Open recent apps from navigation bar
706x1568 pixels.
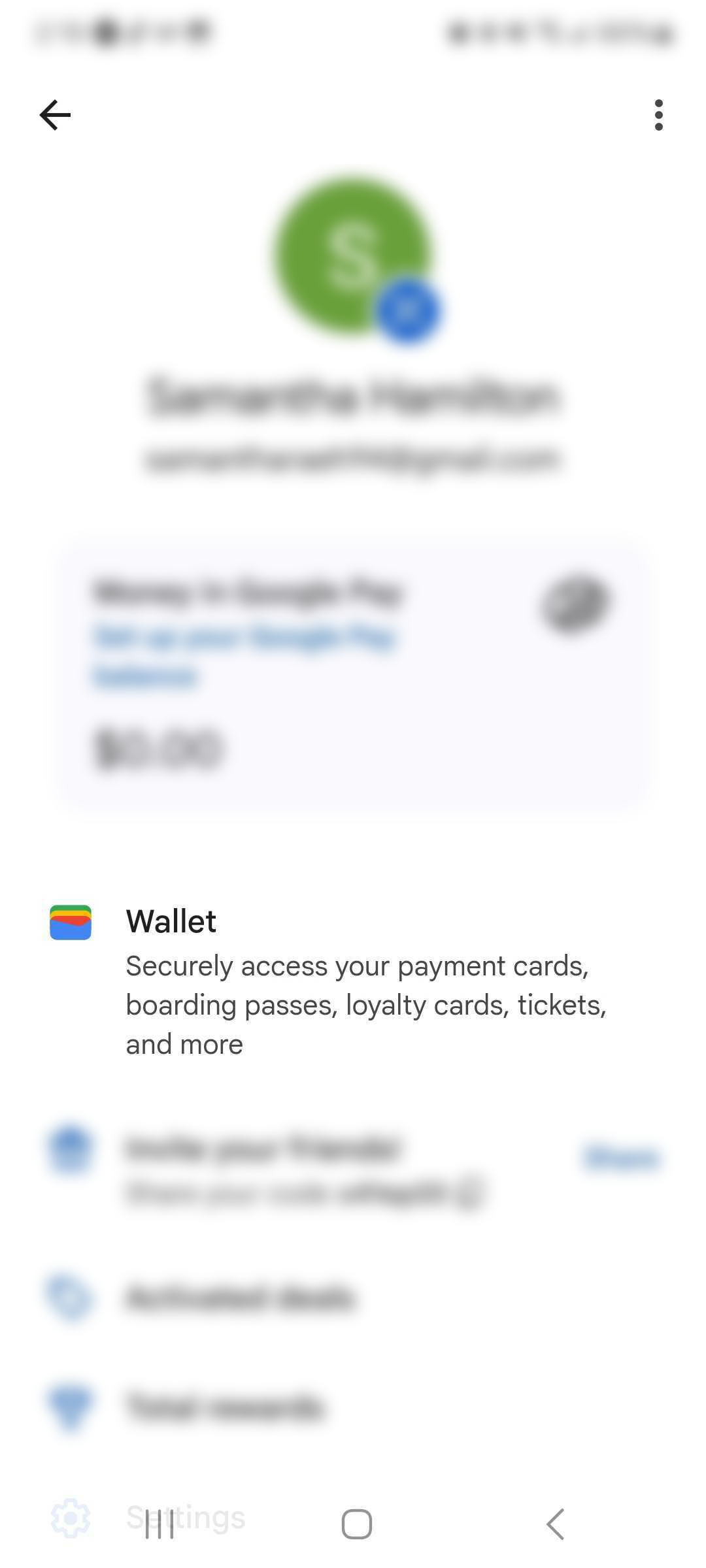click(159, 1524)
